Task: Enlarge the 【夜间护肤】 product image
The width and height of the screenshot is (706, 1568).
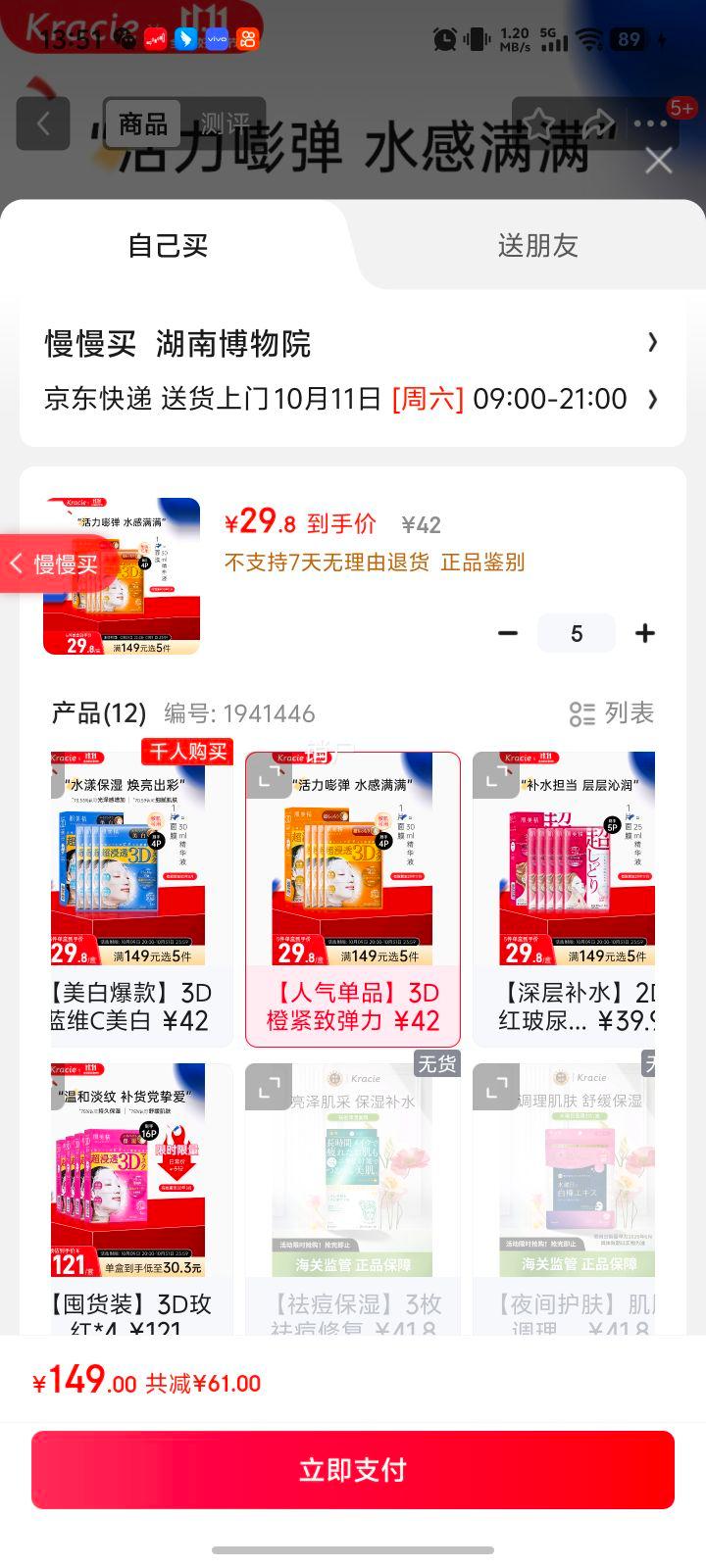Action: (495, 1087)
